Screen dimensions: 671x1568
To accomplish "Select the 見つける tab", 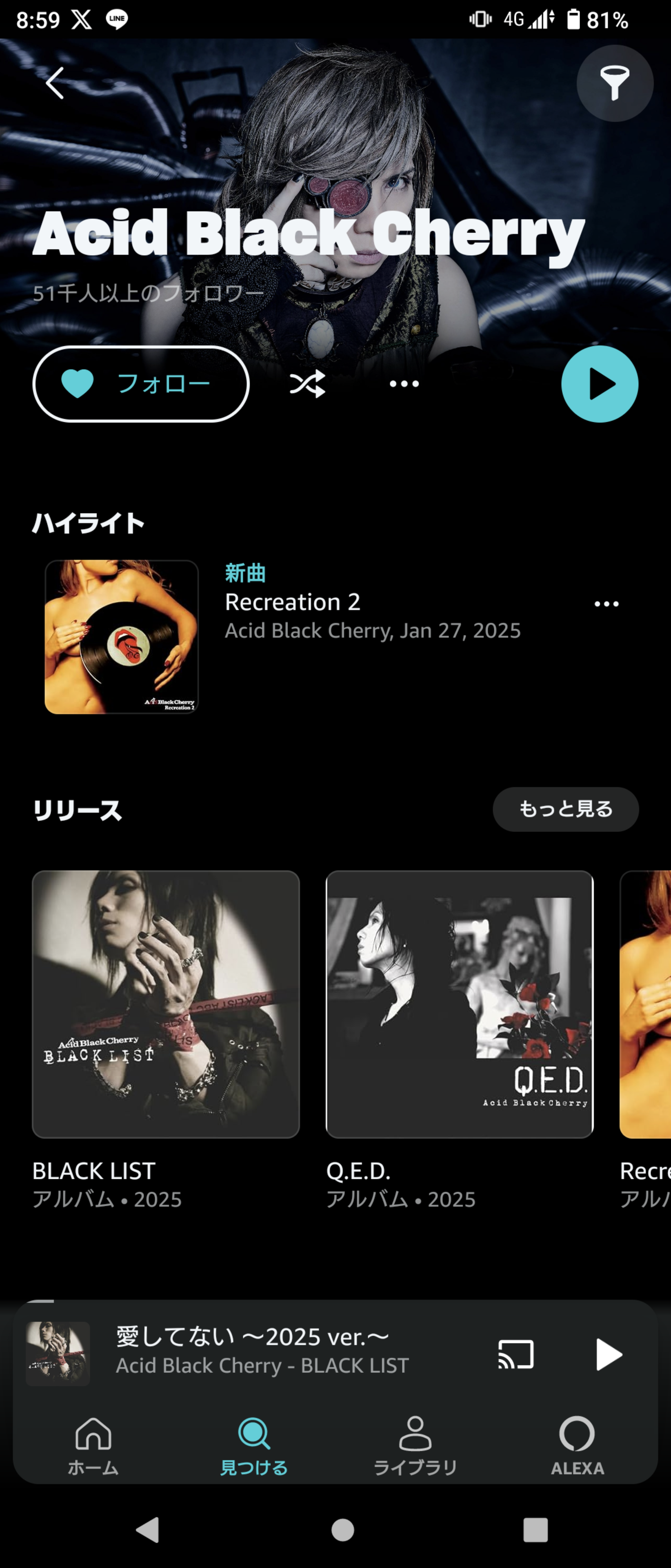I will coord(254,1445).
